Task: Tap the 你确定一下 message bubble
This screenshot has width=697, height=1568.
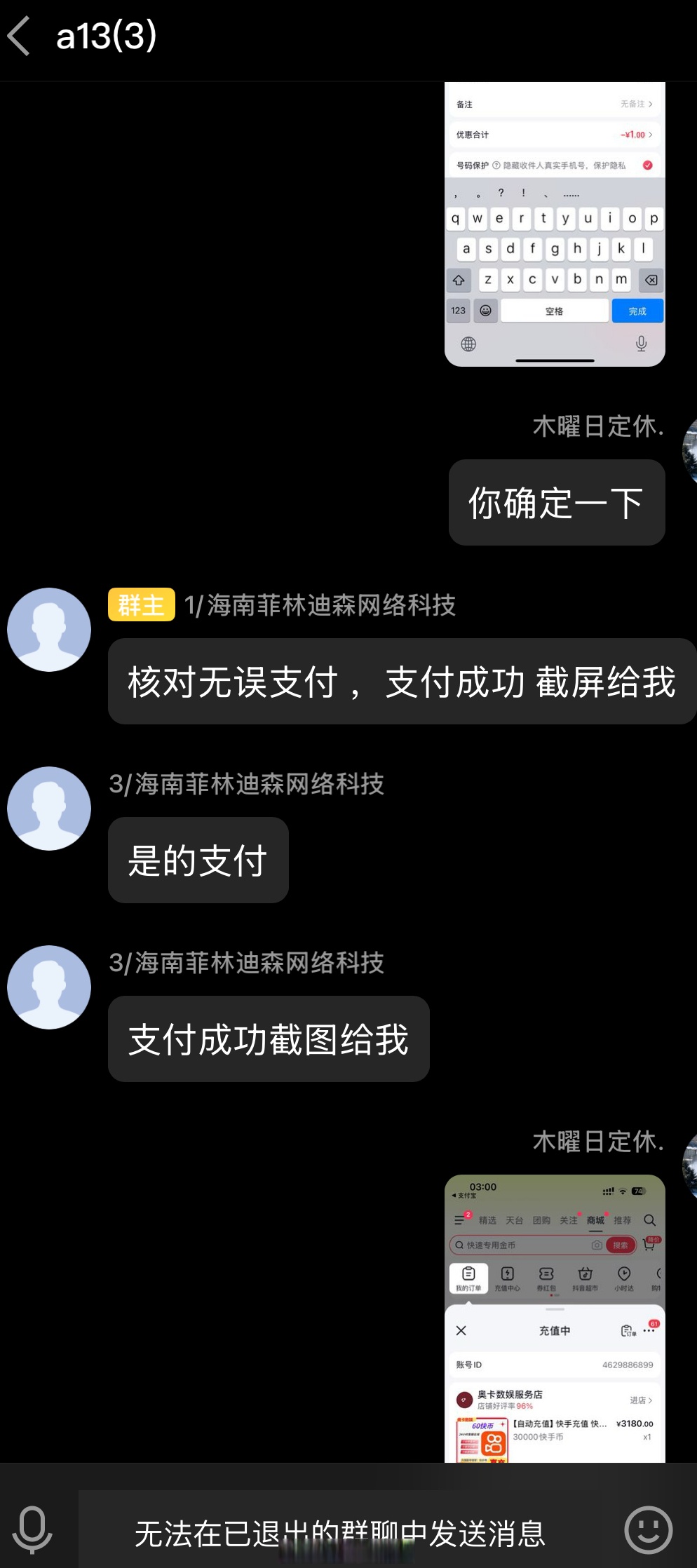Action: click(557, 503)
